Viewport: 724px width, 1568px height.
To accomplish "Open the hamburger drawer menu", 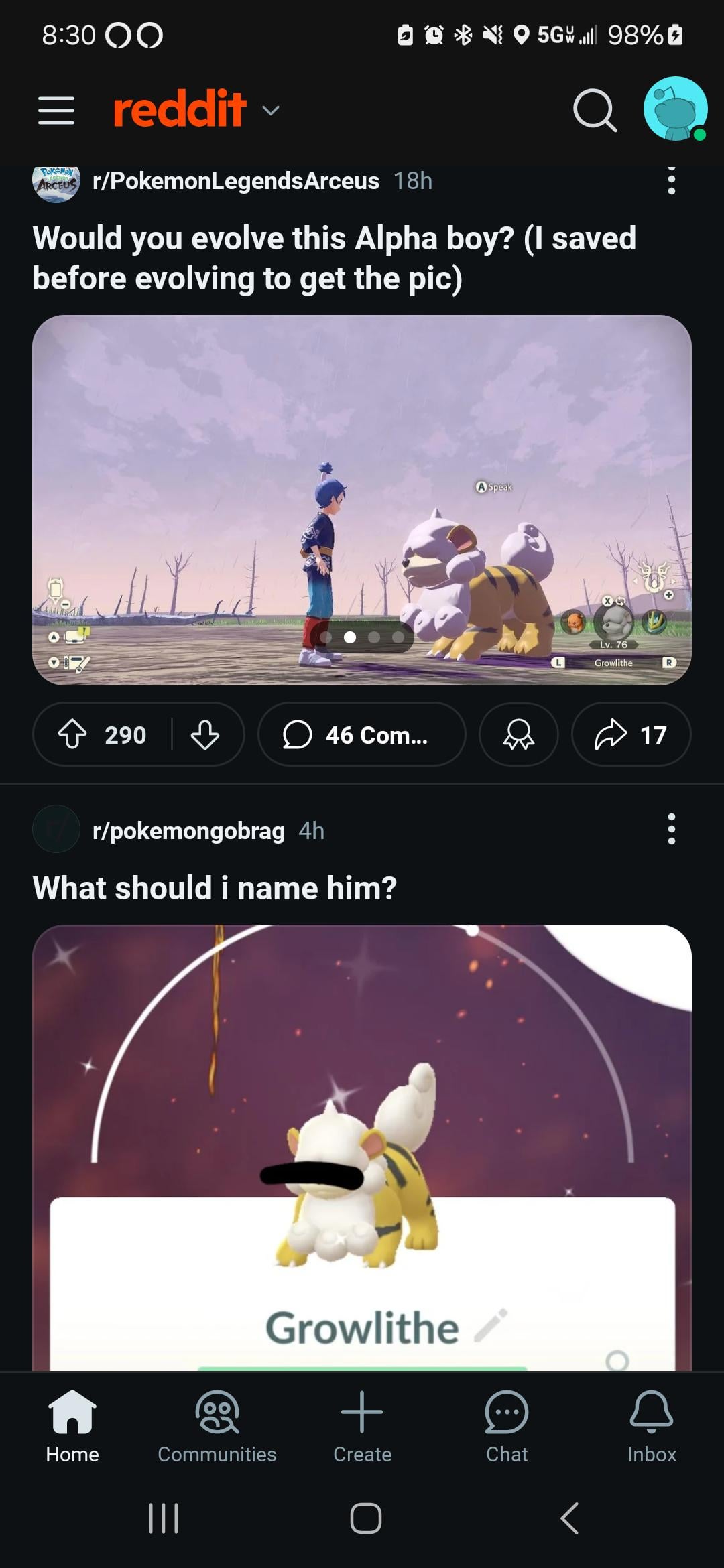I will pyautogui.click(x=56, y=110).
